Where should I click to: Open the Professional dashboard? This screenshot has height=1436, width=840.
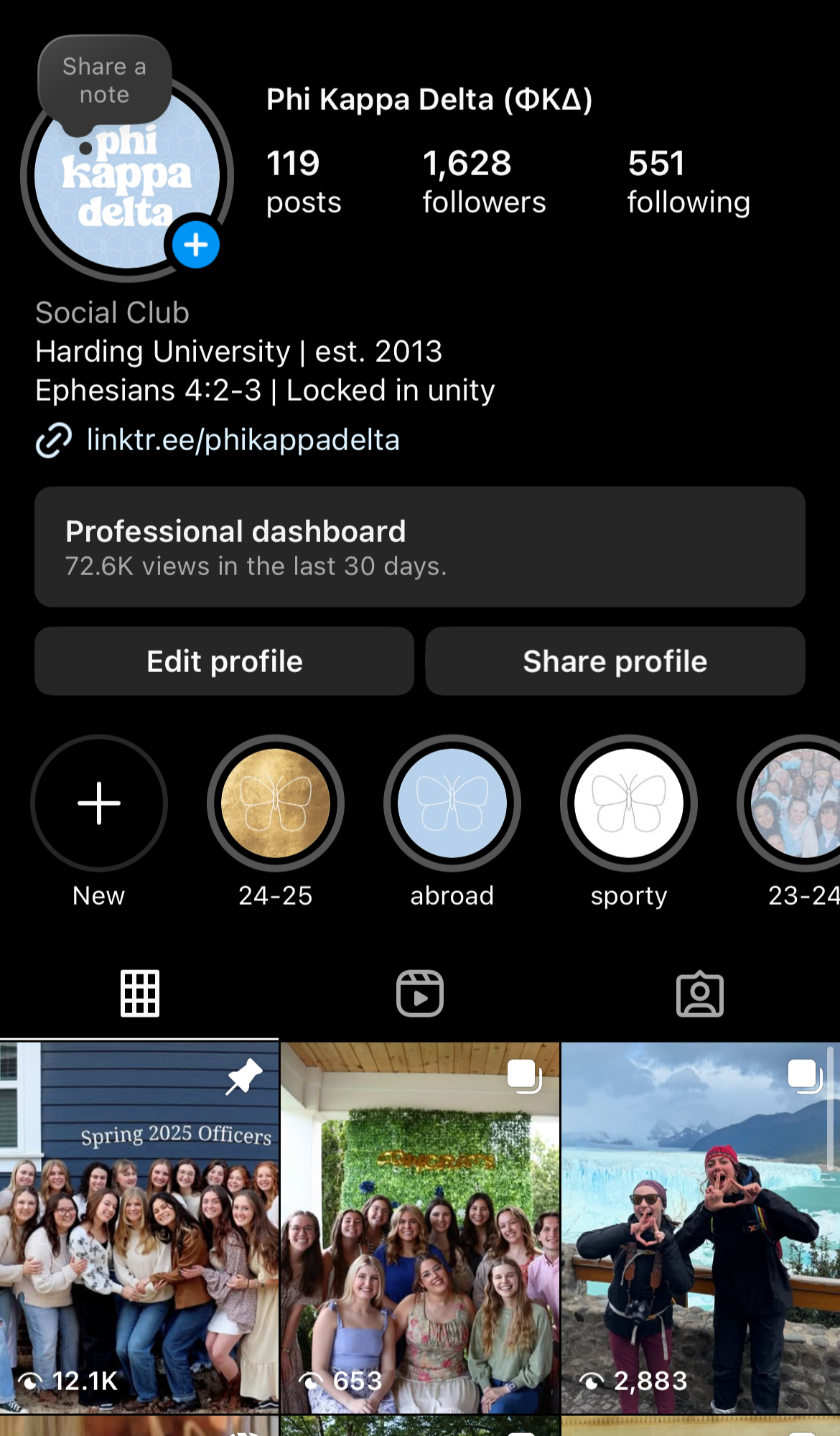(420, 547)
